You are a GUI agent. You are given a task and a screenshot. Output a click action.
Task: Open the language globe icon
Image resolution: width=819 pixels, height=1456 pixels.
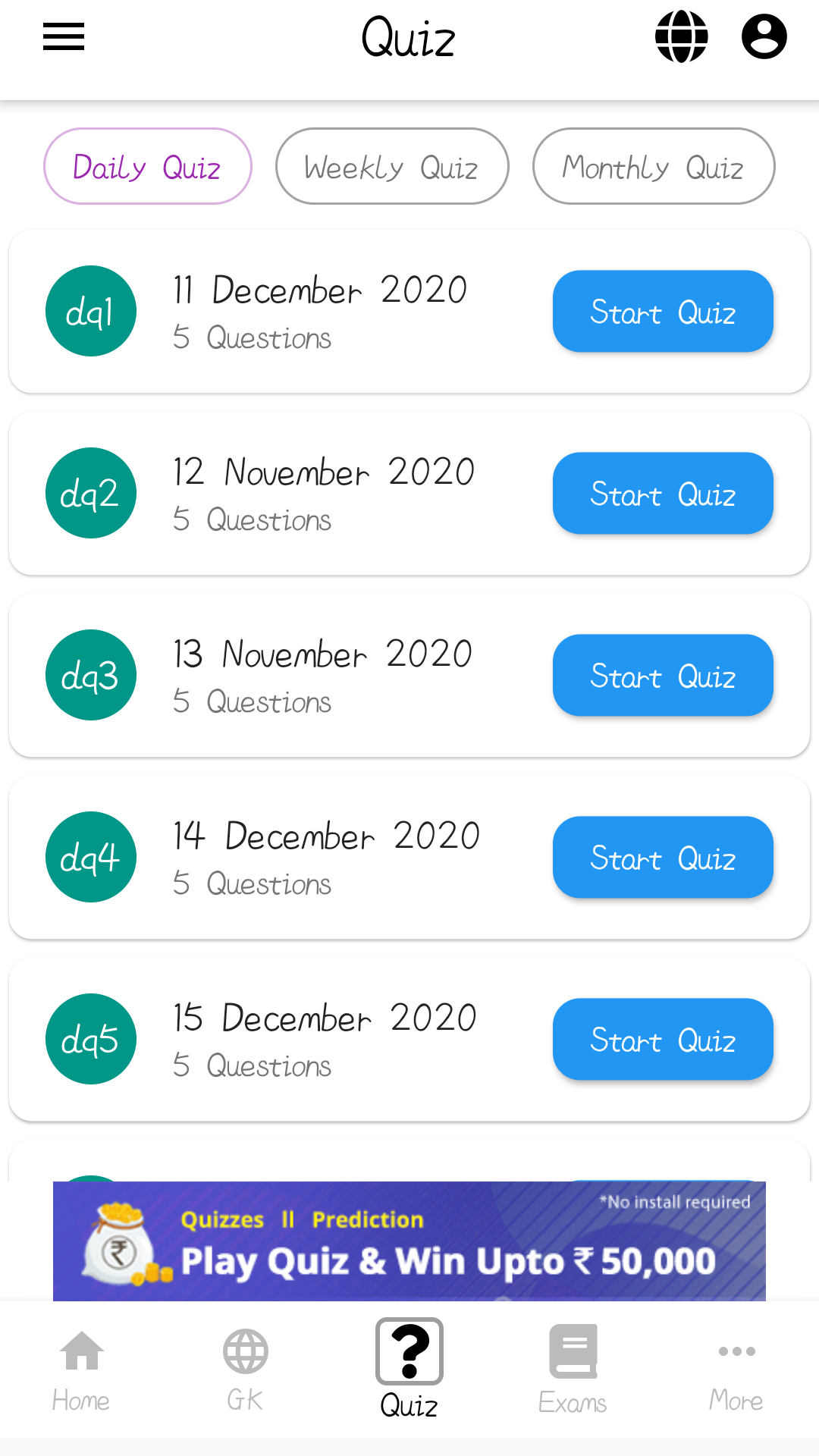(x=681, y=36)
